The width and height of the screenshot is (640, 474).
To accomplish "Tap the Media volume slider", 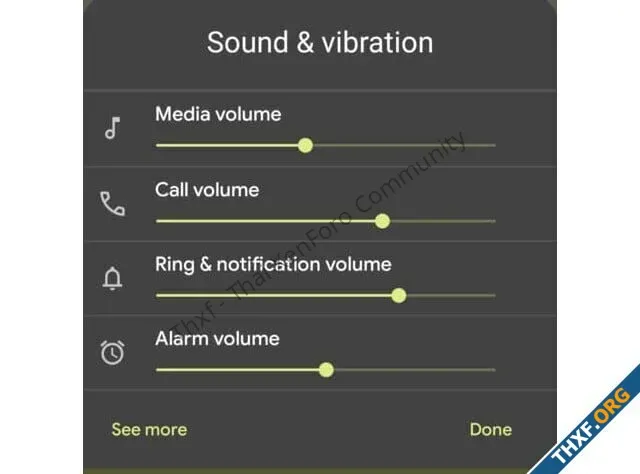I will pos(305,145).
